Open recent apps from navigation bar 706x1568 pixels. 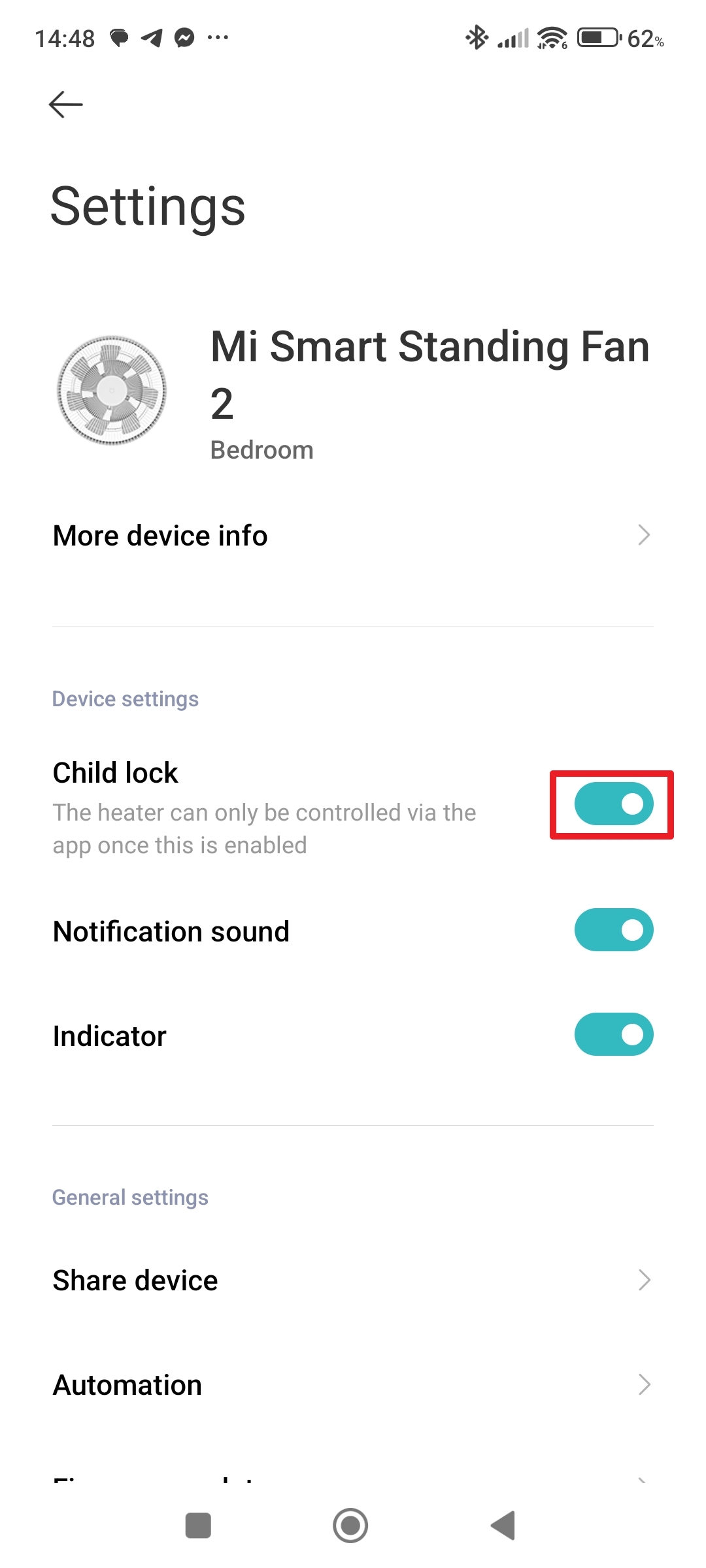(198, 1526)
